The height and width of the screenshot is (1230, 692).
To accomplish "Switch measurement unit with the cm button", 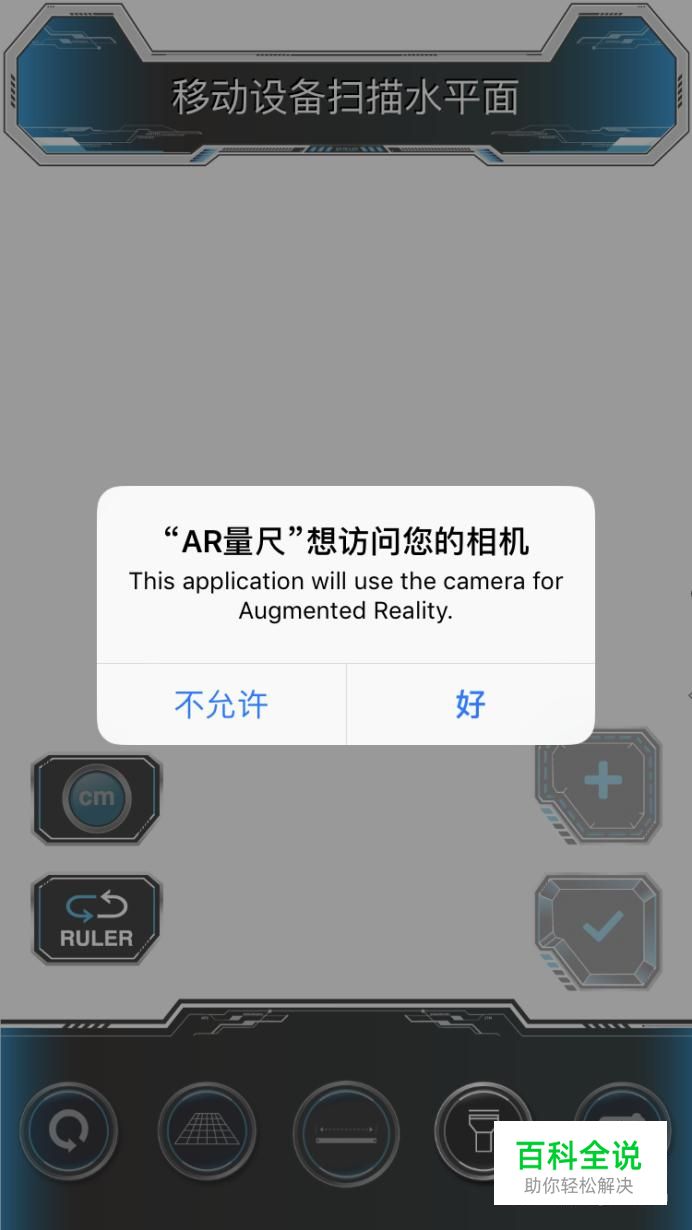I will [x=96, y=798].
